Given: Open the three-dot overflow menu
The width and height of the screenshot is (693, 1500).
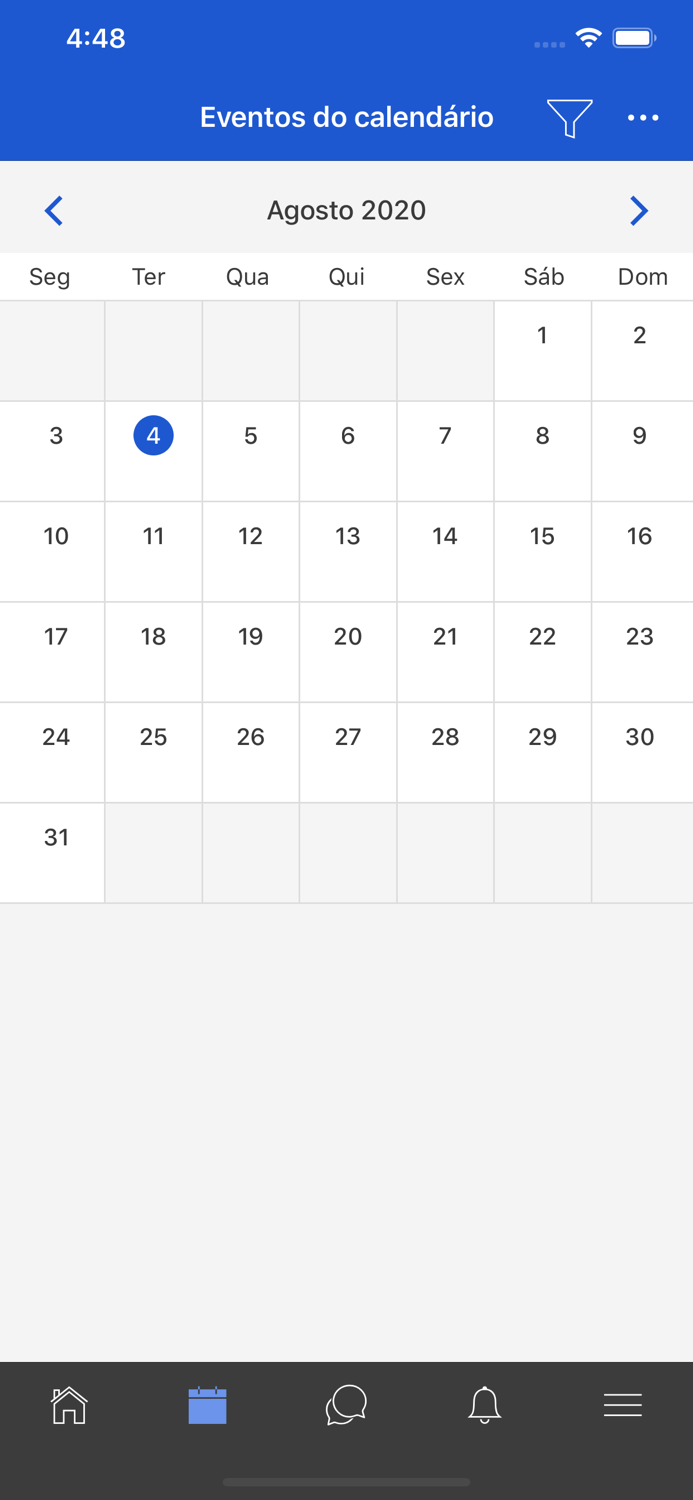Looking at the screenshot, I should click(643, 118).
